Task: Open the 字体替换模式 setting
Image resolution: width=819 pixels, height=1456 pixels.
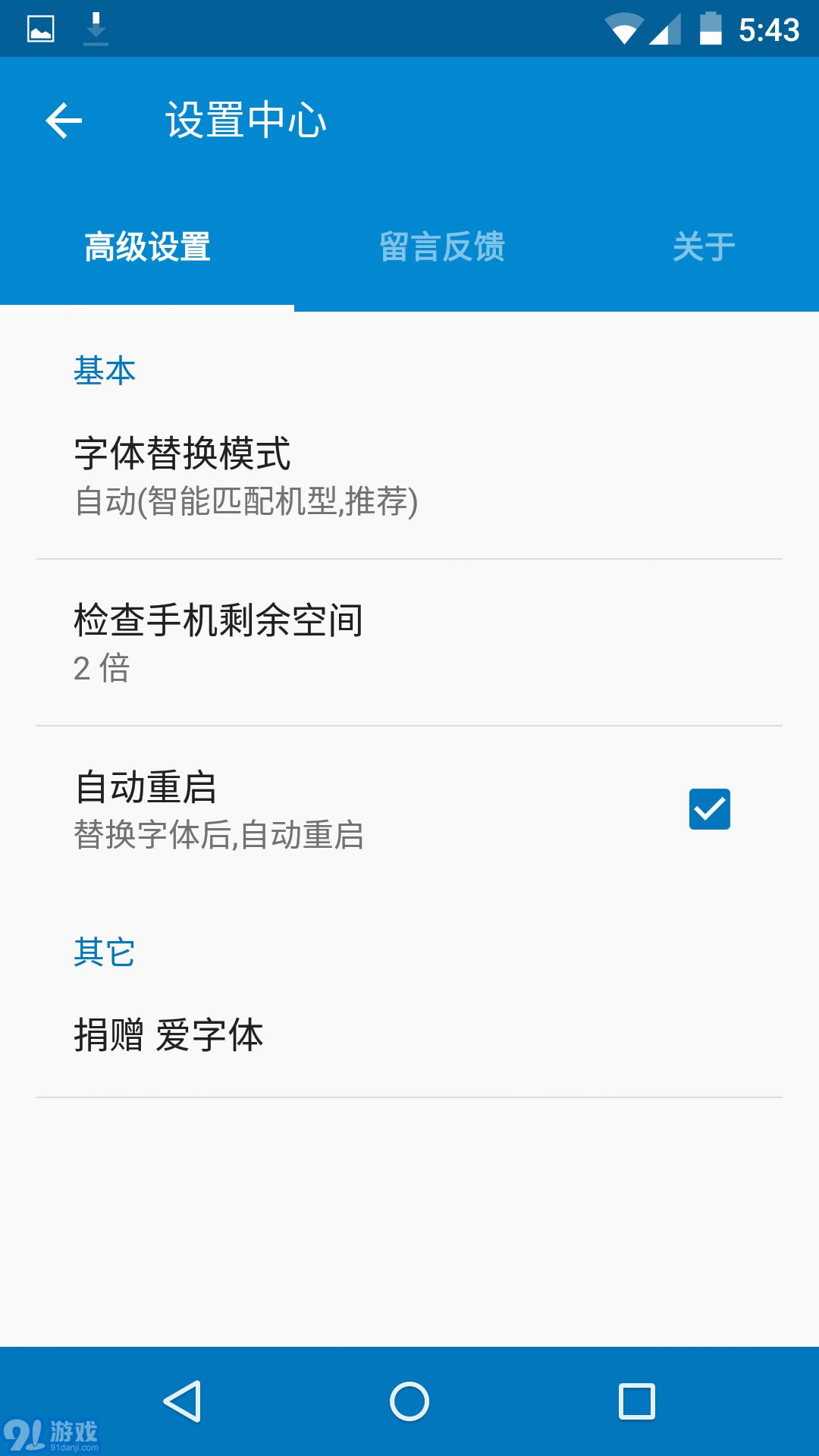Action: [x=409, y=476]
